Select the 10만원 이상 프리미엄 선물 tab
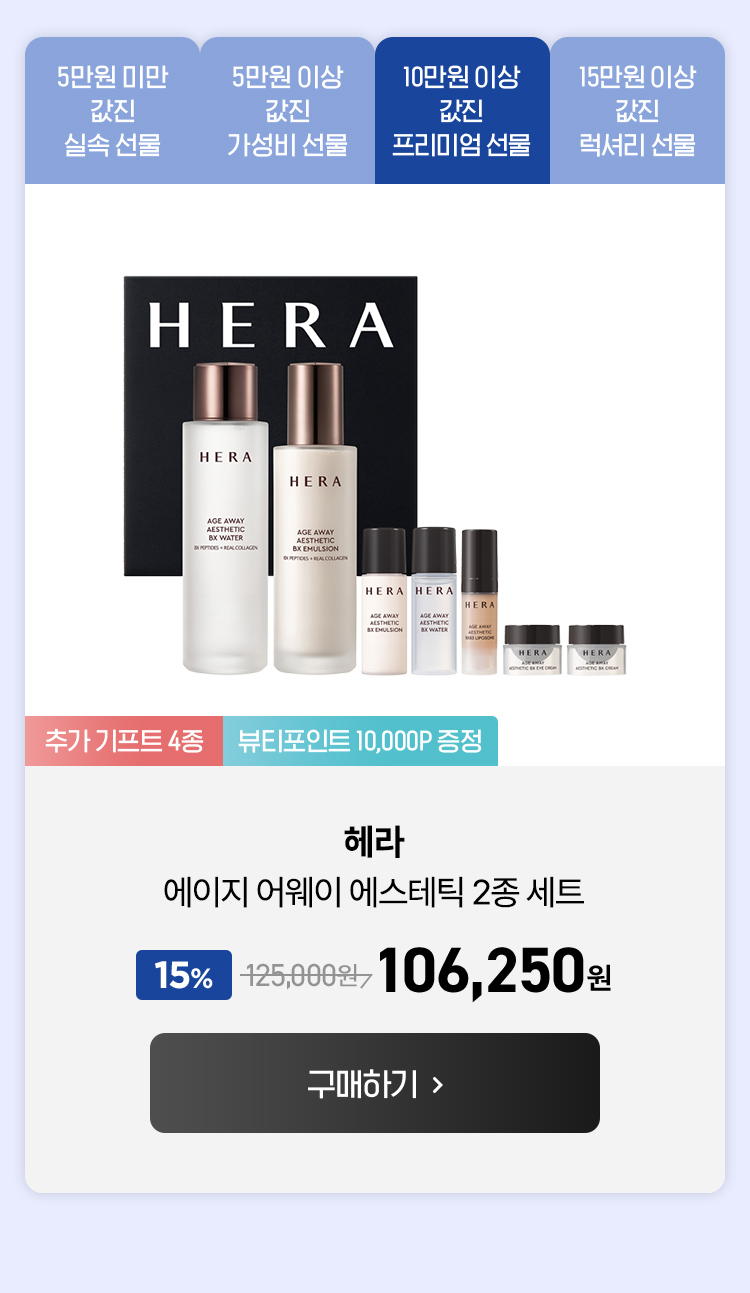Image resolution: width=750 pixels, height=1293 pixels. 462,111
